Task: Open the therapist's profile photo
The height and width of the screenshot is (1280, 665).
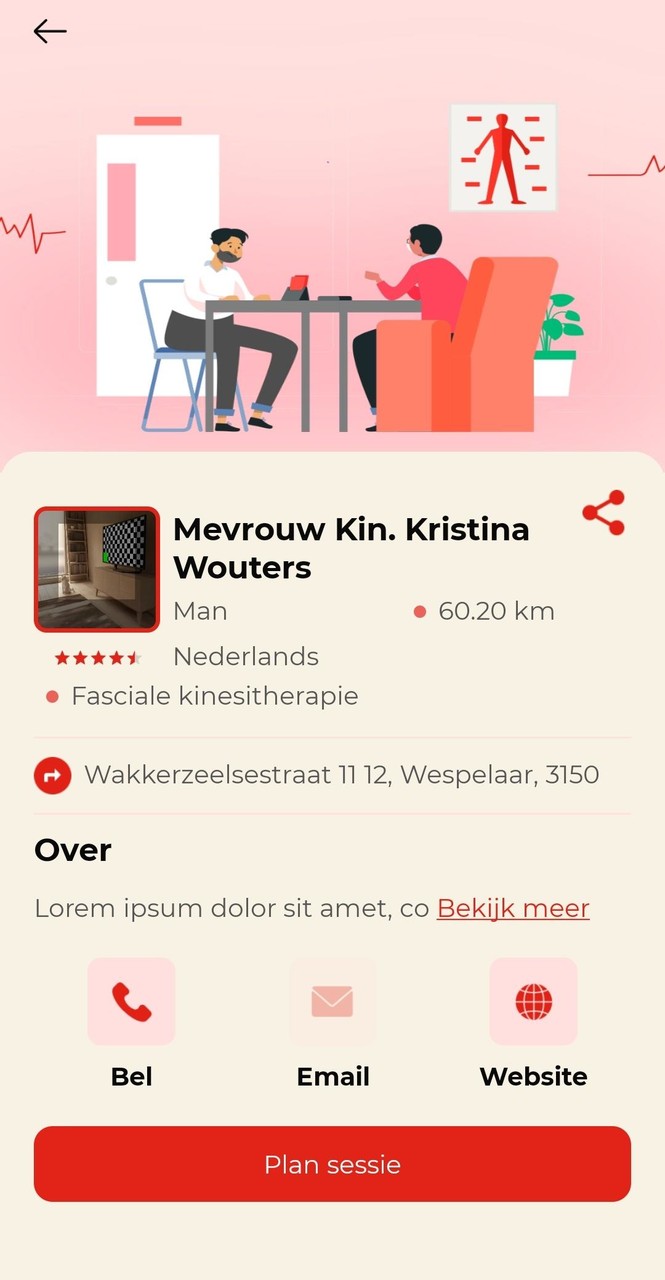Action: 97,570
